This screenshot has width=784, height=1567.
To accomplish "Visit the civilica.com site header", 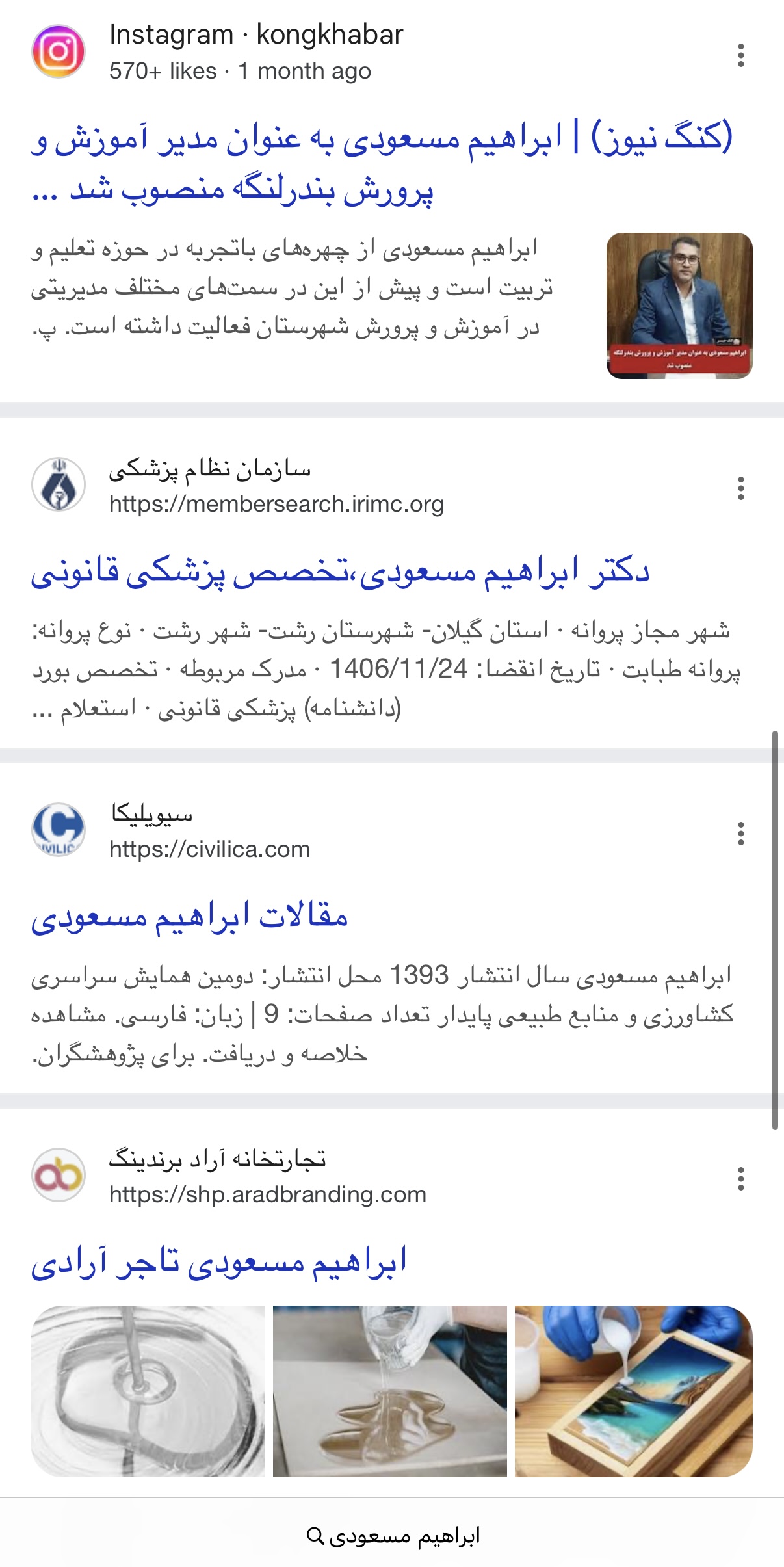I will point(209,832).
